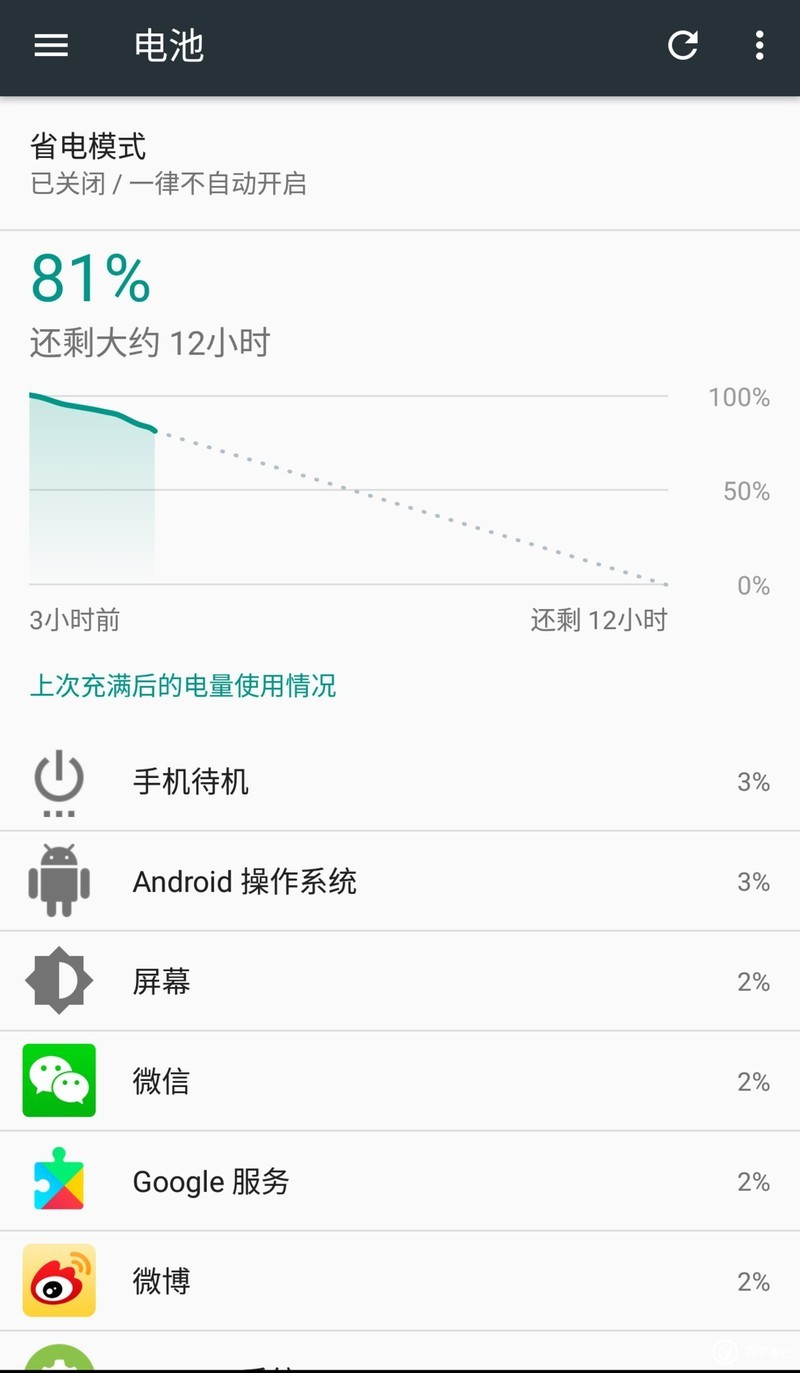Expand WeChat's power consumption entry
This screenshot has height=1373, width=800.
tap(400, 1081)
